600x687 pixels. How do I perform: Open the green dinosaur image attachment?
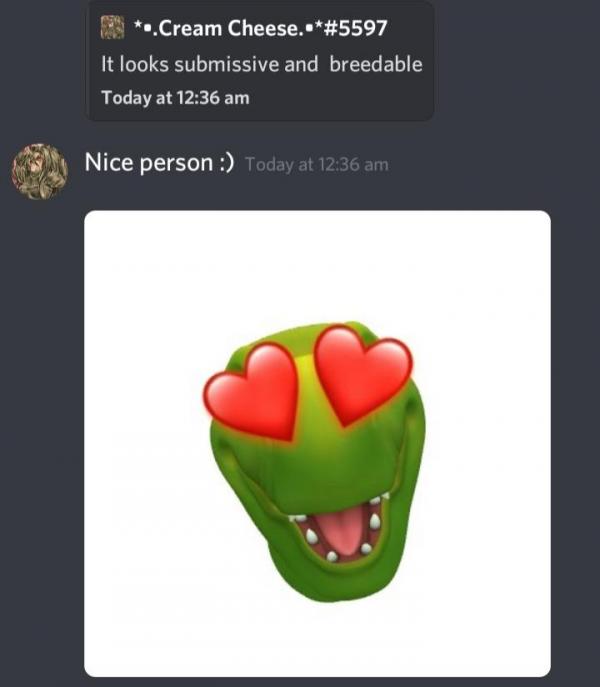pyautogui.click(x=317, y=443)
